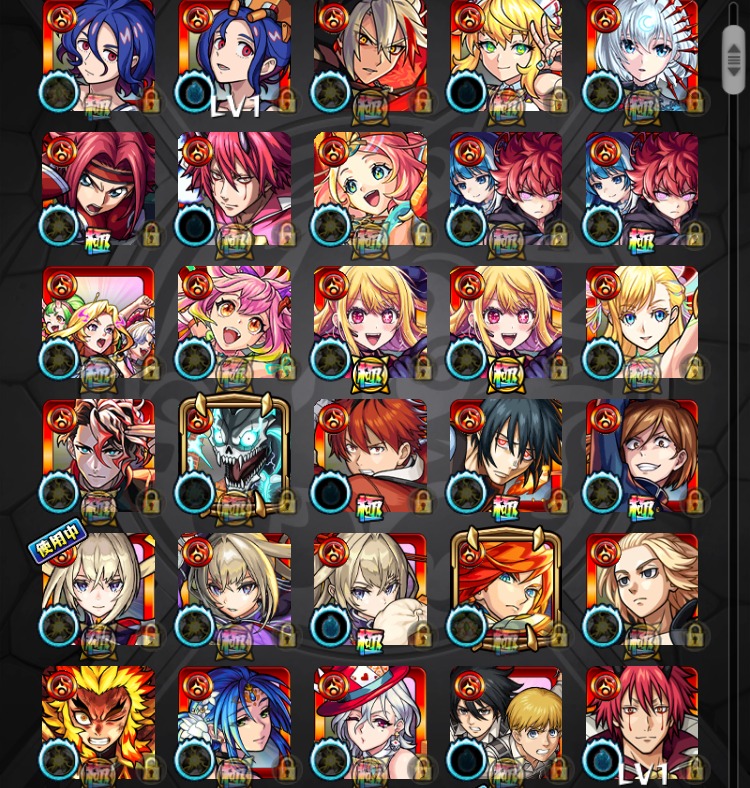Select the blond slicked-back hair man tile
Viewport: 750px width, 788px height.
click(642, 590)
